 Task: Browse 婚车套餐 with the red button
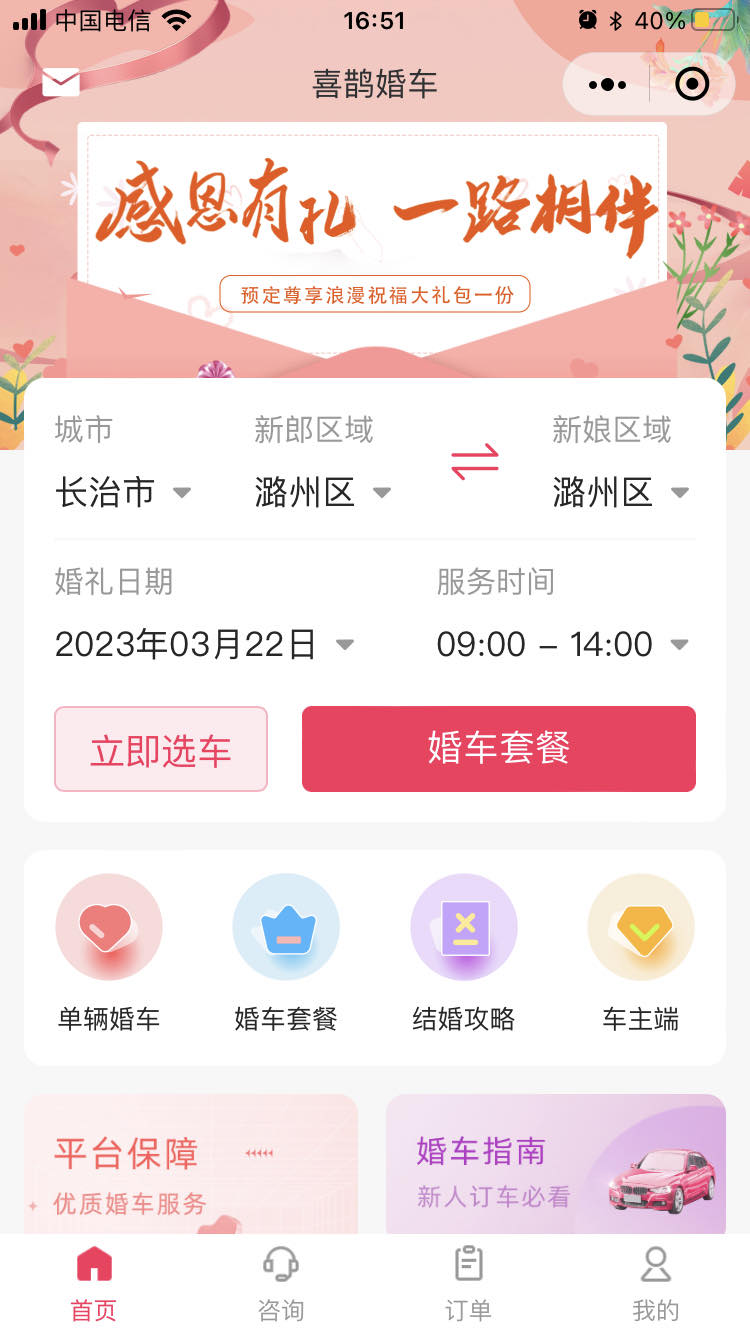498,749
